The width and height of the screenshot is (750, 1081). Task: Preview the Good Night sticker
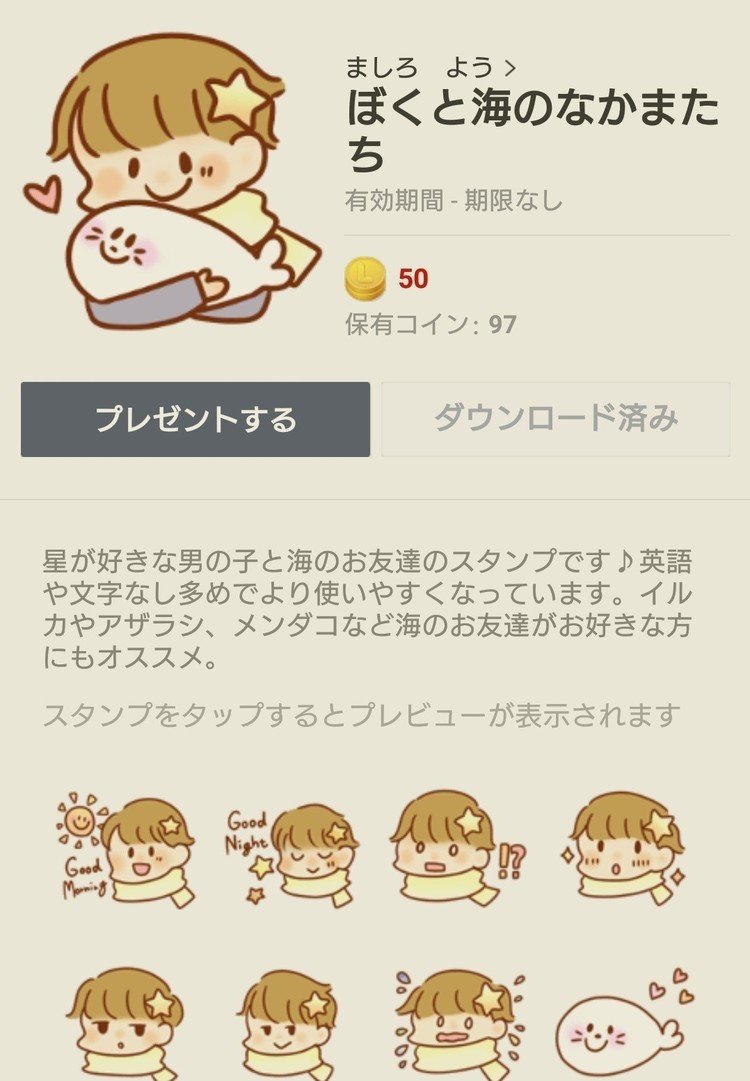pos(292,850)
